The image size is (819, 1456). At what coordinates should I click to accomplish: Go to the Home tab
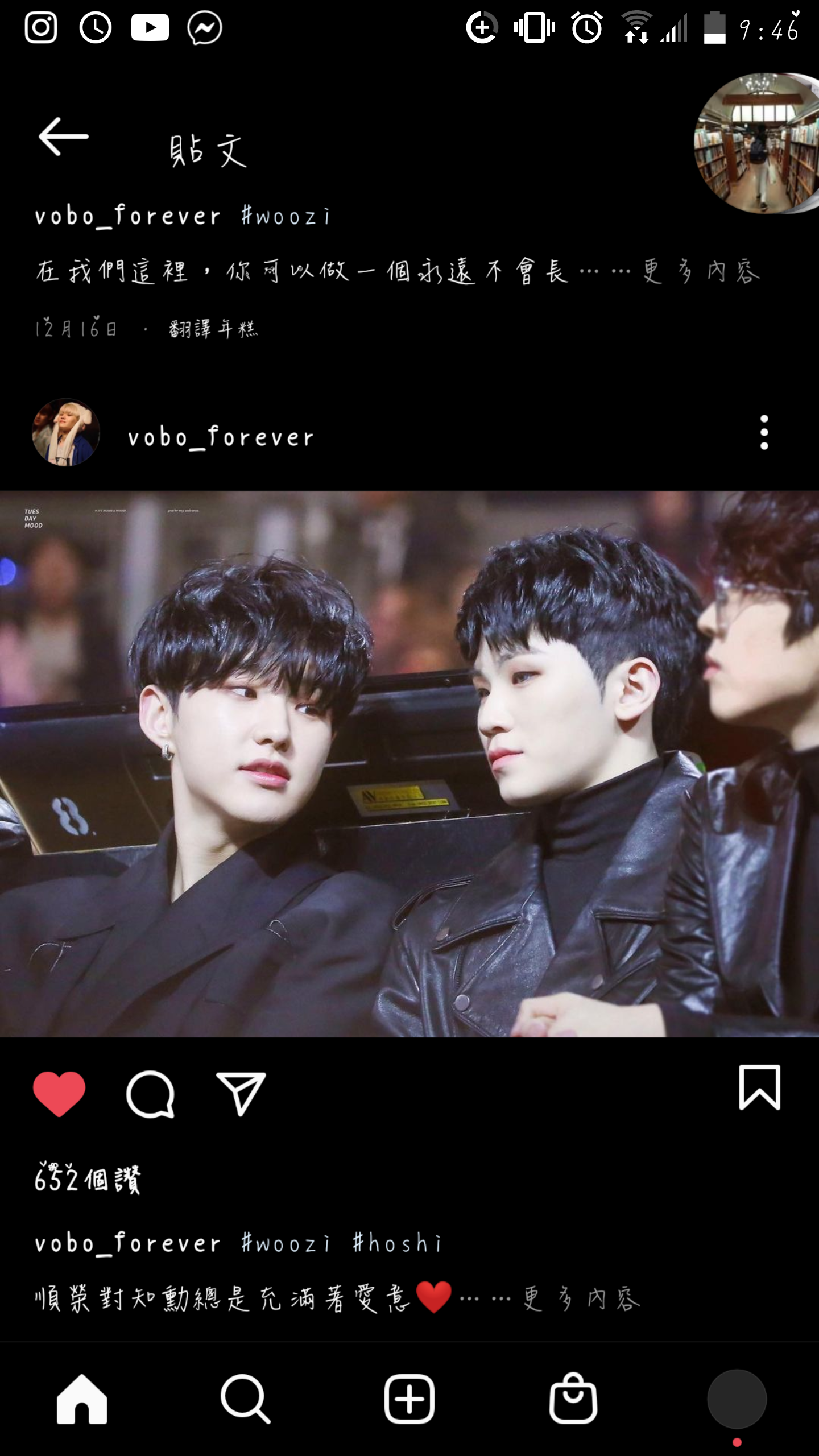pyautogui.click(x=82, y=1399)
